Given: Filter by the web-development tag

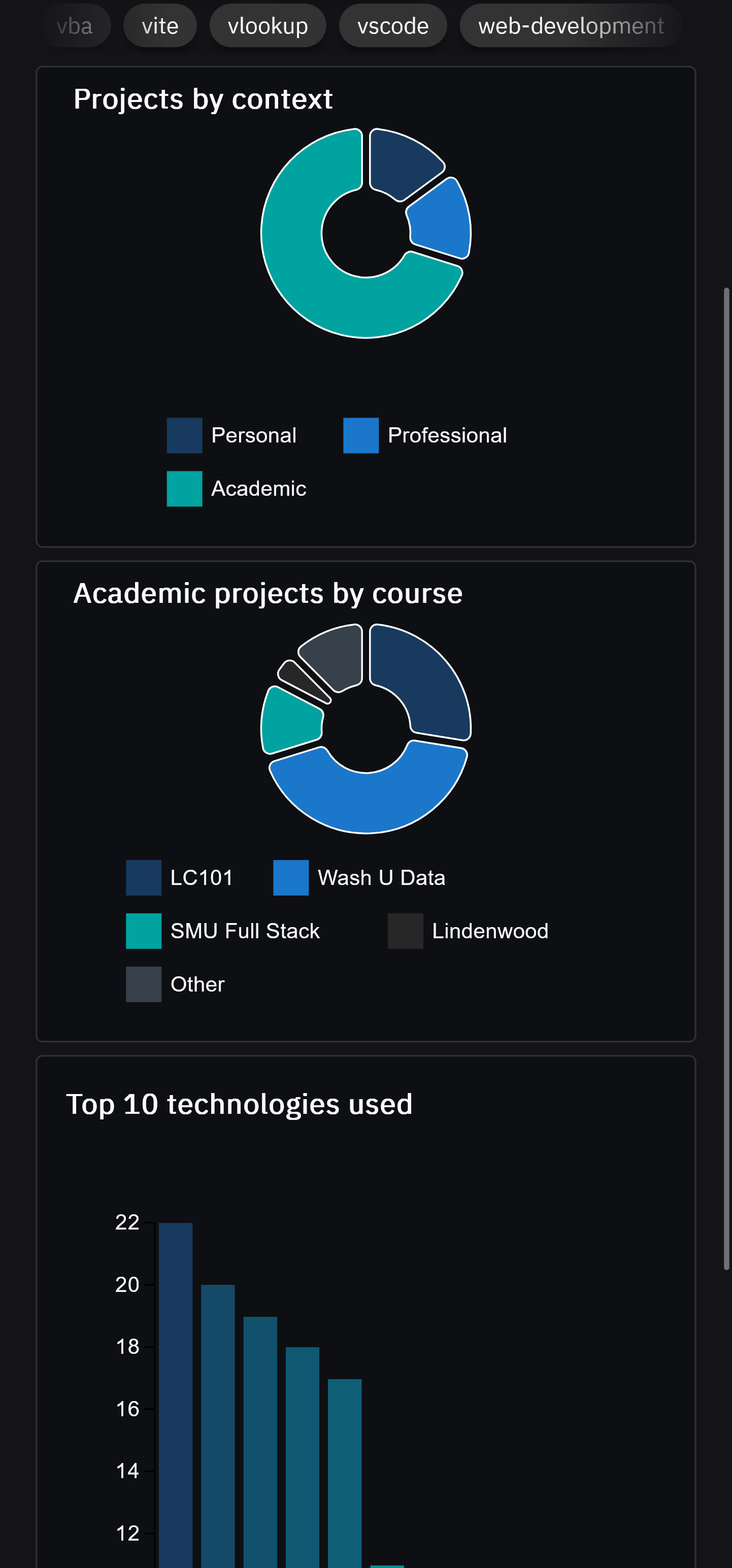Looking at the screenshot, I should [x=570, y=26].
